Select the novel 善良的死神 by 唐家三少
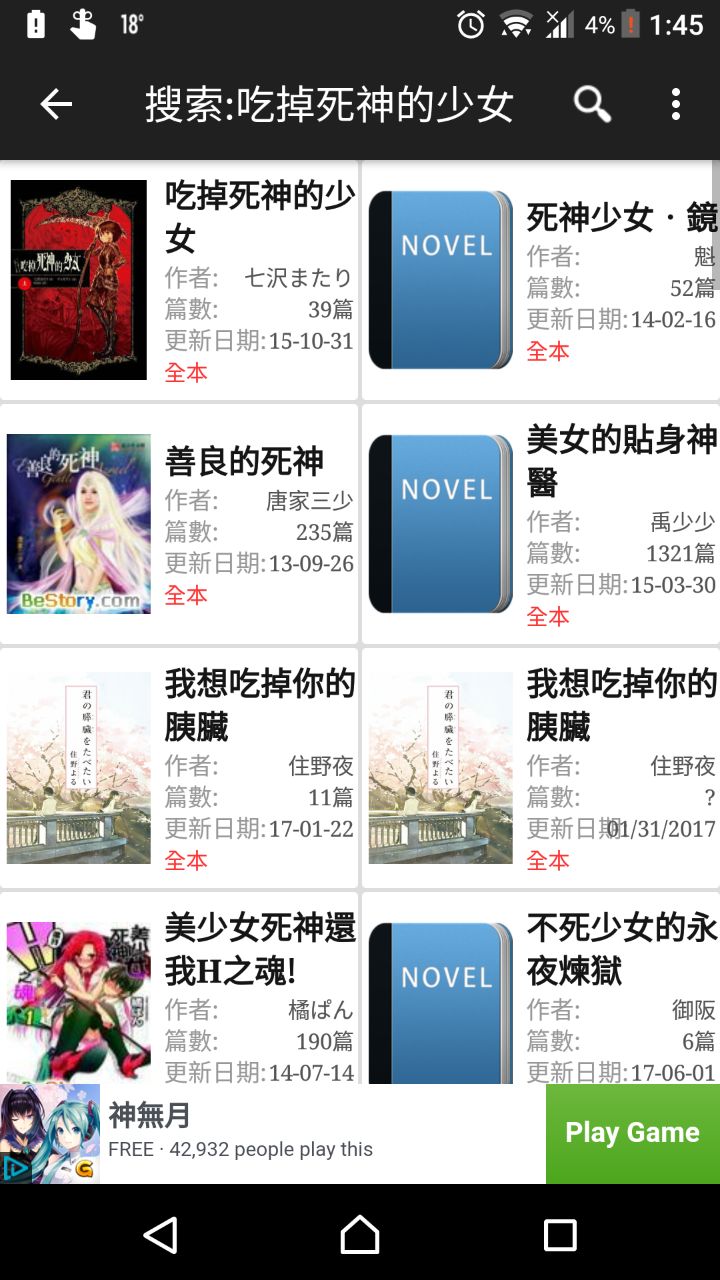The height and width of the screenshot is (1280, 720). pos(180,524)
